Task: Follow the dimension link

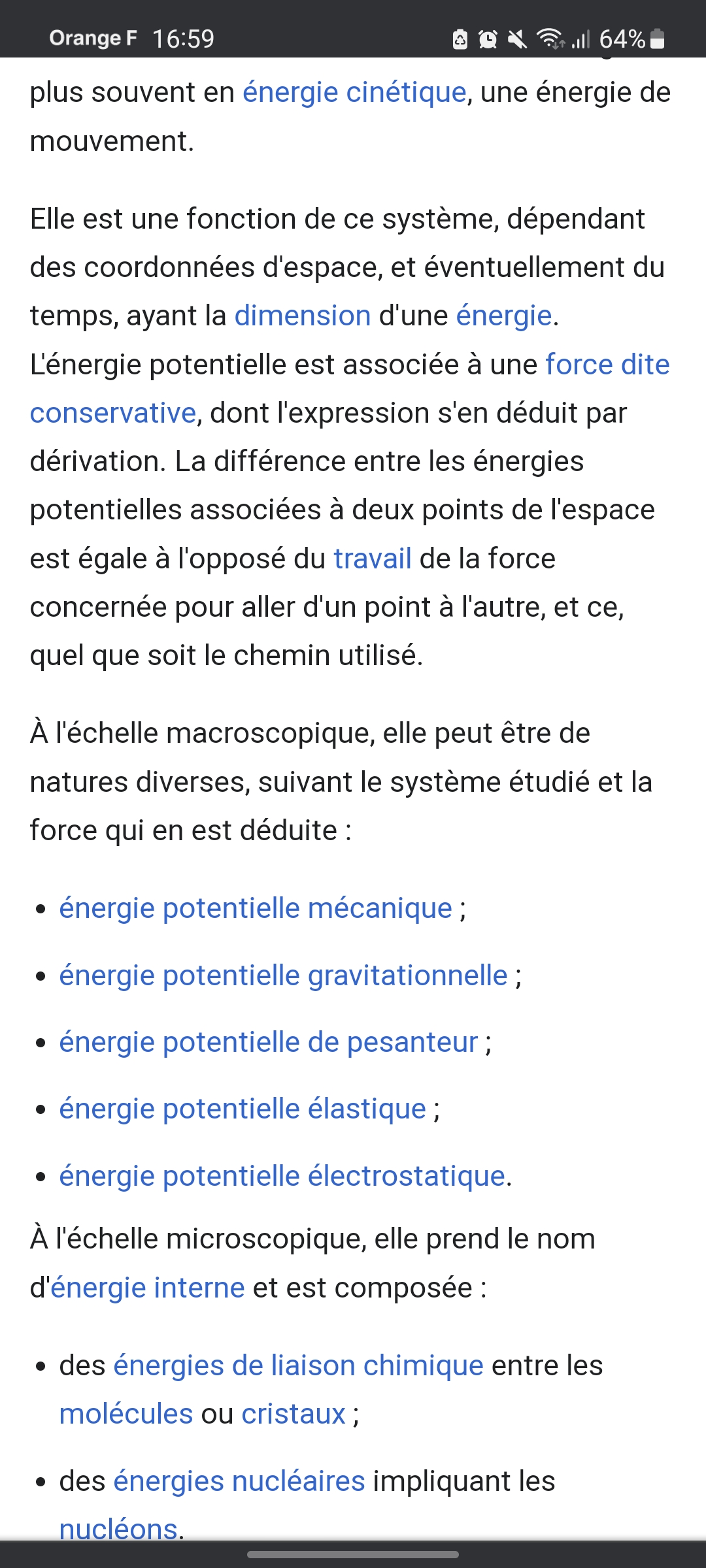Action: (303, 316)
